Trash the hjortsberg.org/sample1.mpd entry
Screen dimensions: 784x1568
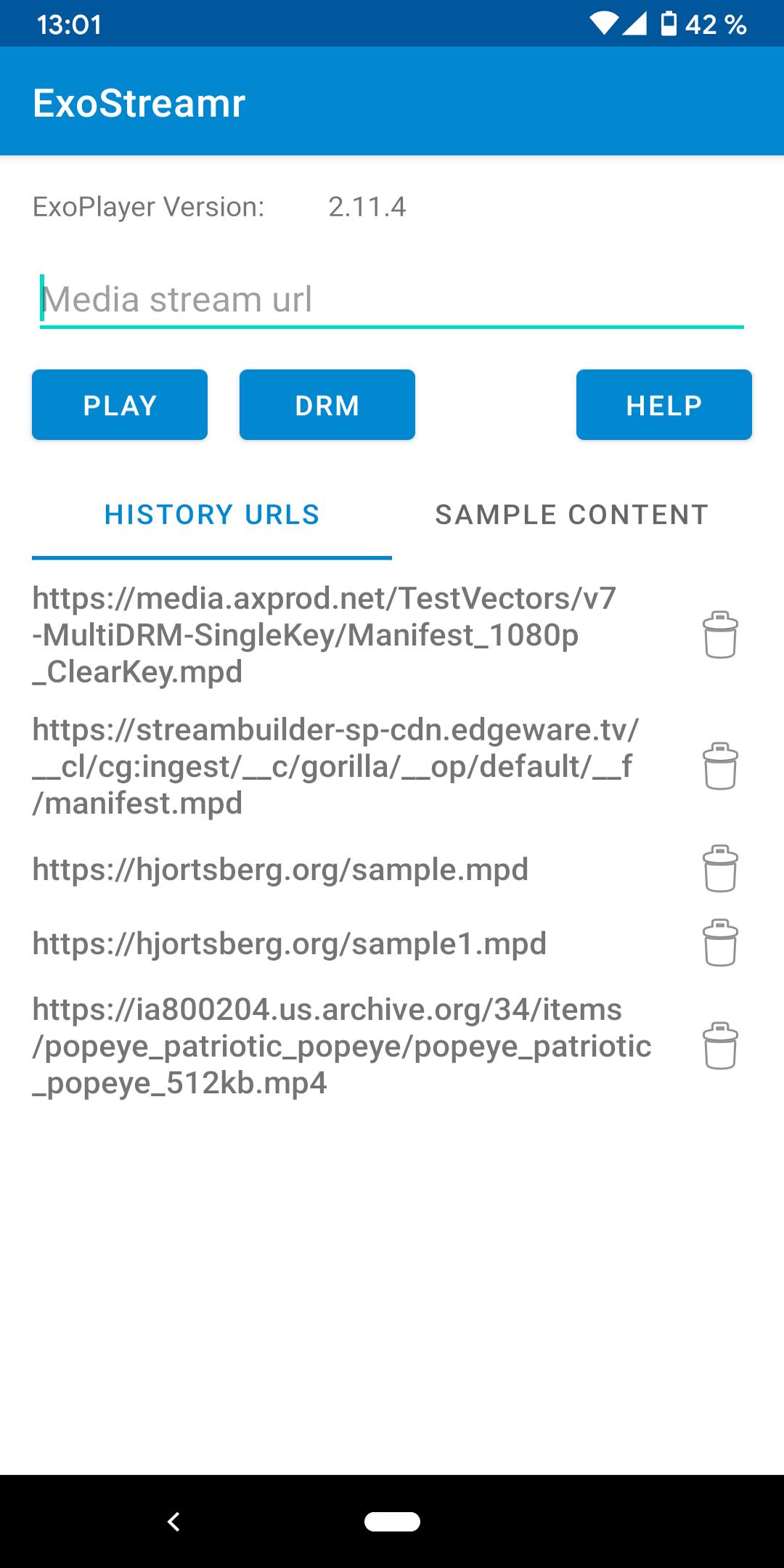point(720,943)
